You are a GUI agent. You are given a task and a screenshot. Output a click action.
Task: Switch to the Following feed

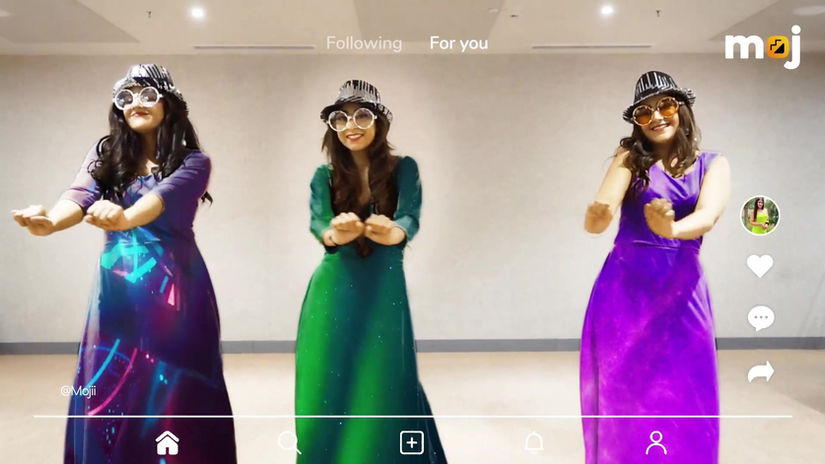point(364,44)
